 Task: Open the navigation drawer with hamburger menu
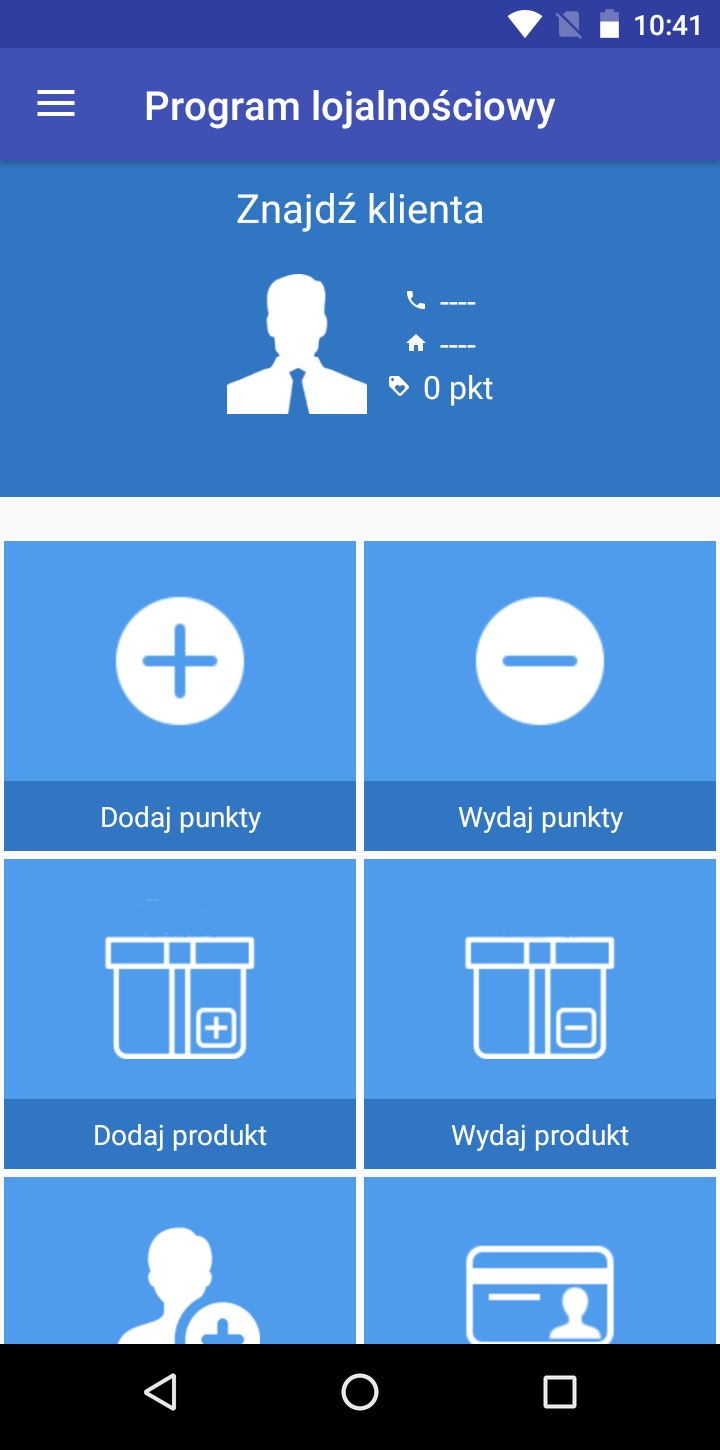(x=55, y=104)
